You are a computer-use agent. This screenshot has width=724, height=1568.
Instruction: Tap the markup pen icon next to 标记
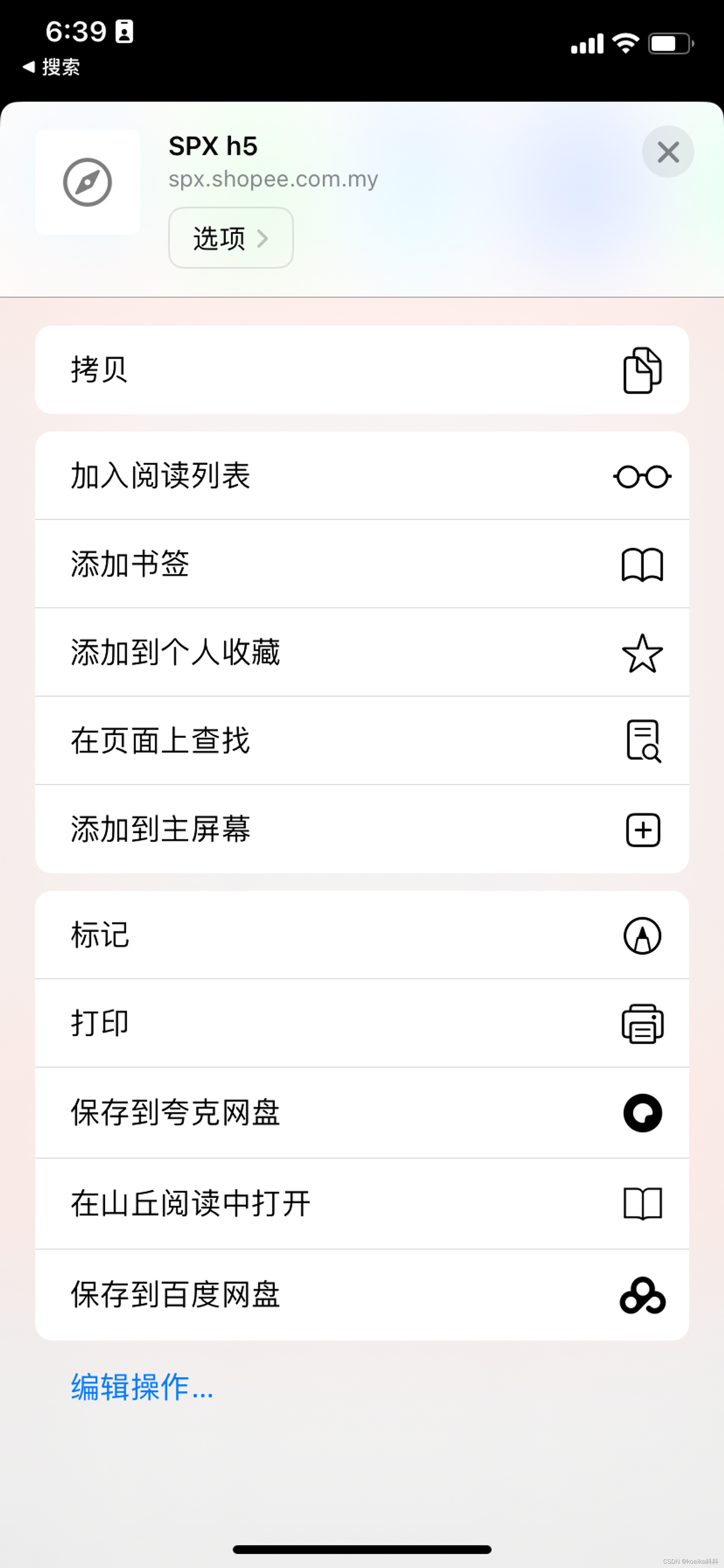642,936
